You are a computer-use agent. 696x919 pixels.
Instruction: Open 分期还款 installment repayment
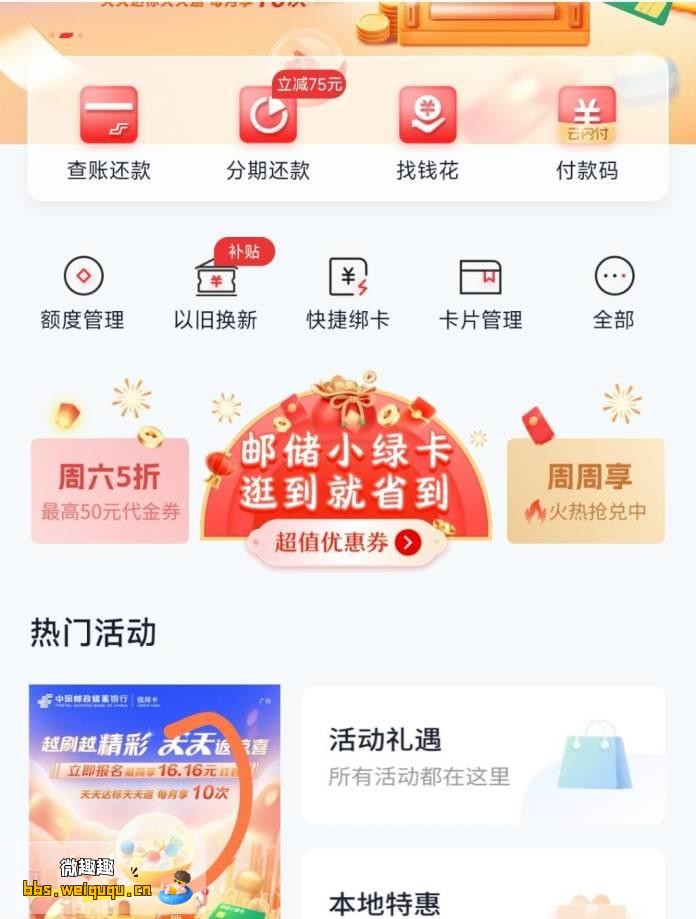(267, 135)
